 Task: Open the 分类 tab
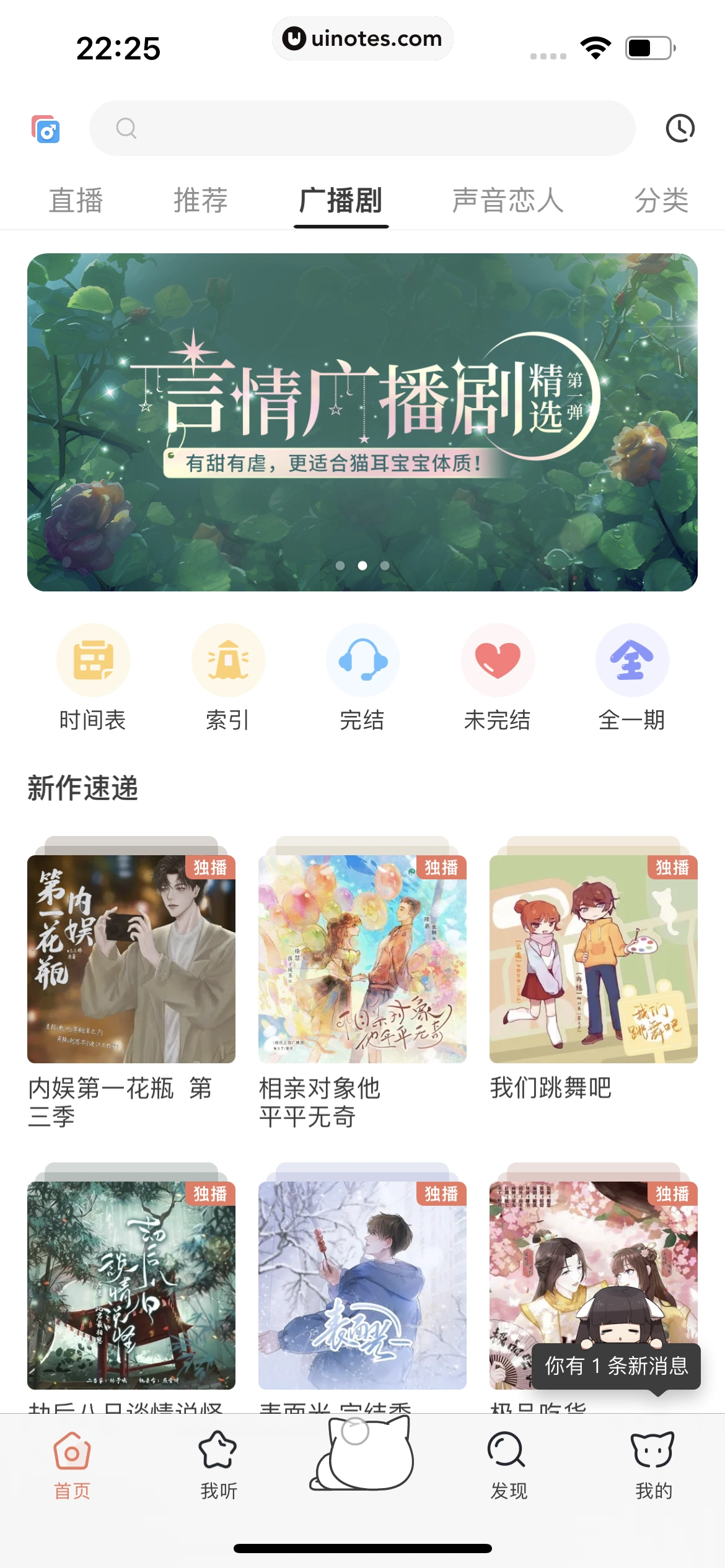(x=661, y=201)
